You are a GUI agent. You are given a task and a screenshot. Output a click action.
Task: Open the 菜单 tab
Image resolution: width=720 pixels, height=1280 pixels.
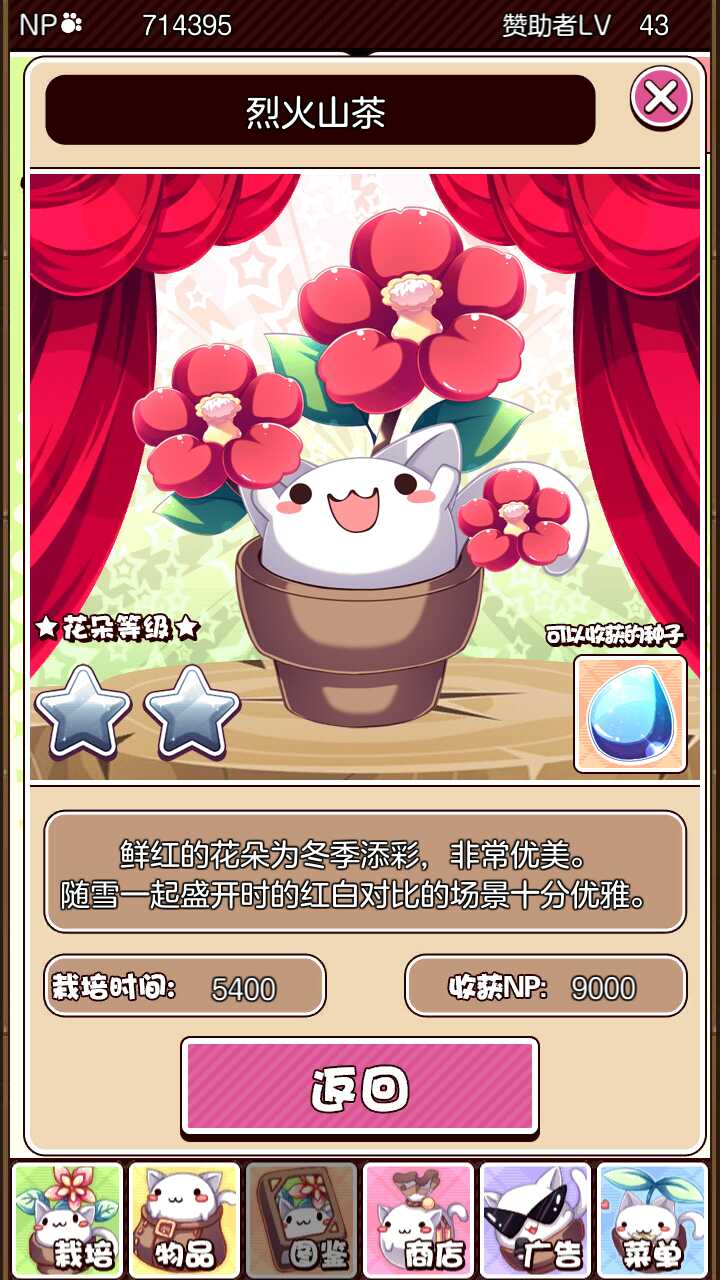[651, 1218]
